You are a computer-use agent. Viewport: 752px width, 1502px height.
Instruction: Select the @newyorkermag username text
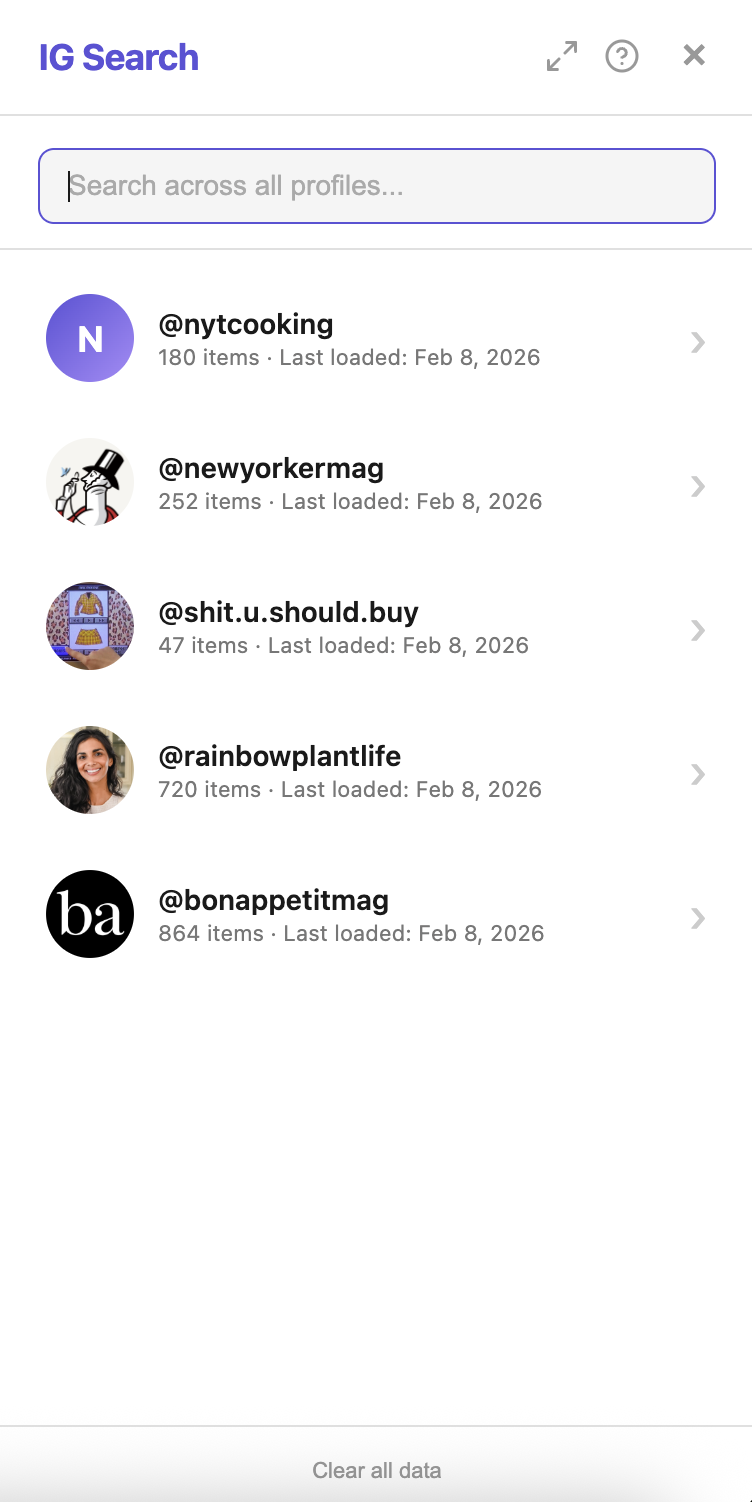click(271, 468)
